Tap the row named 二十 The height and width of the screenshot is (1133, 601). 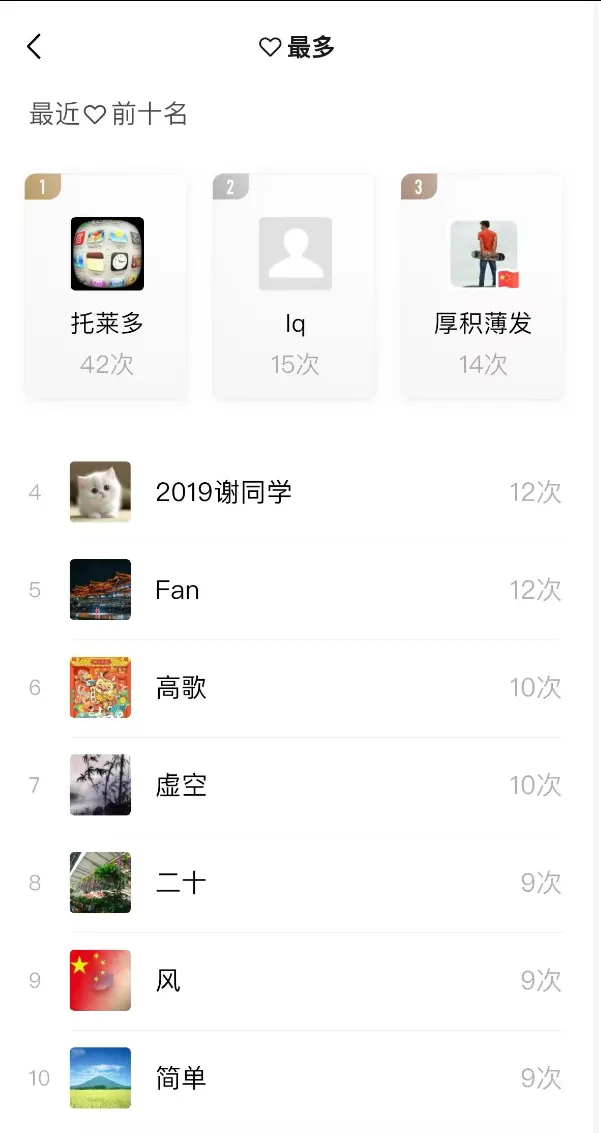pyautogui.click(x=300, y=883)
